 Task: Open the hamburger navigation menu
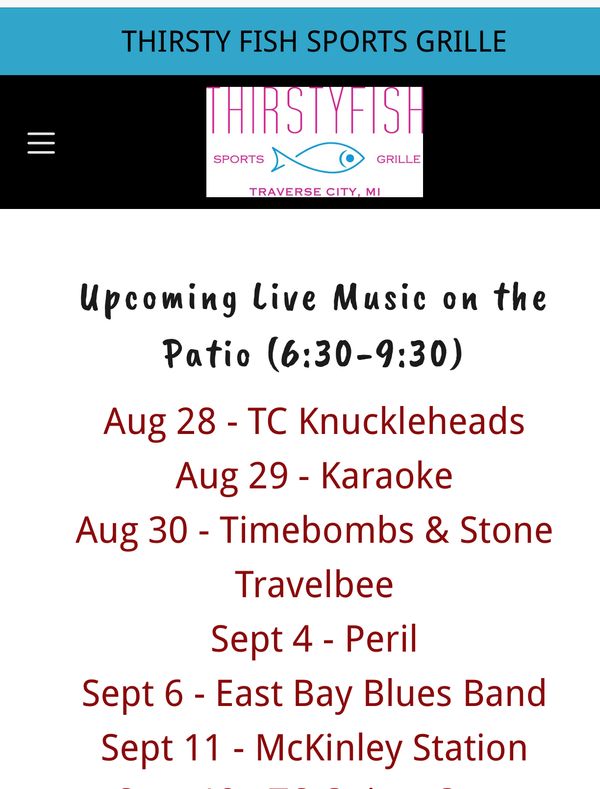tap(41, 143)
